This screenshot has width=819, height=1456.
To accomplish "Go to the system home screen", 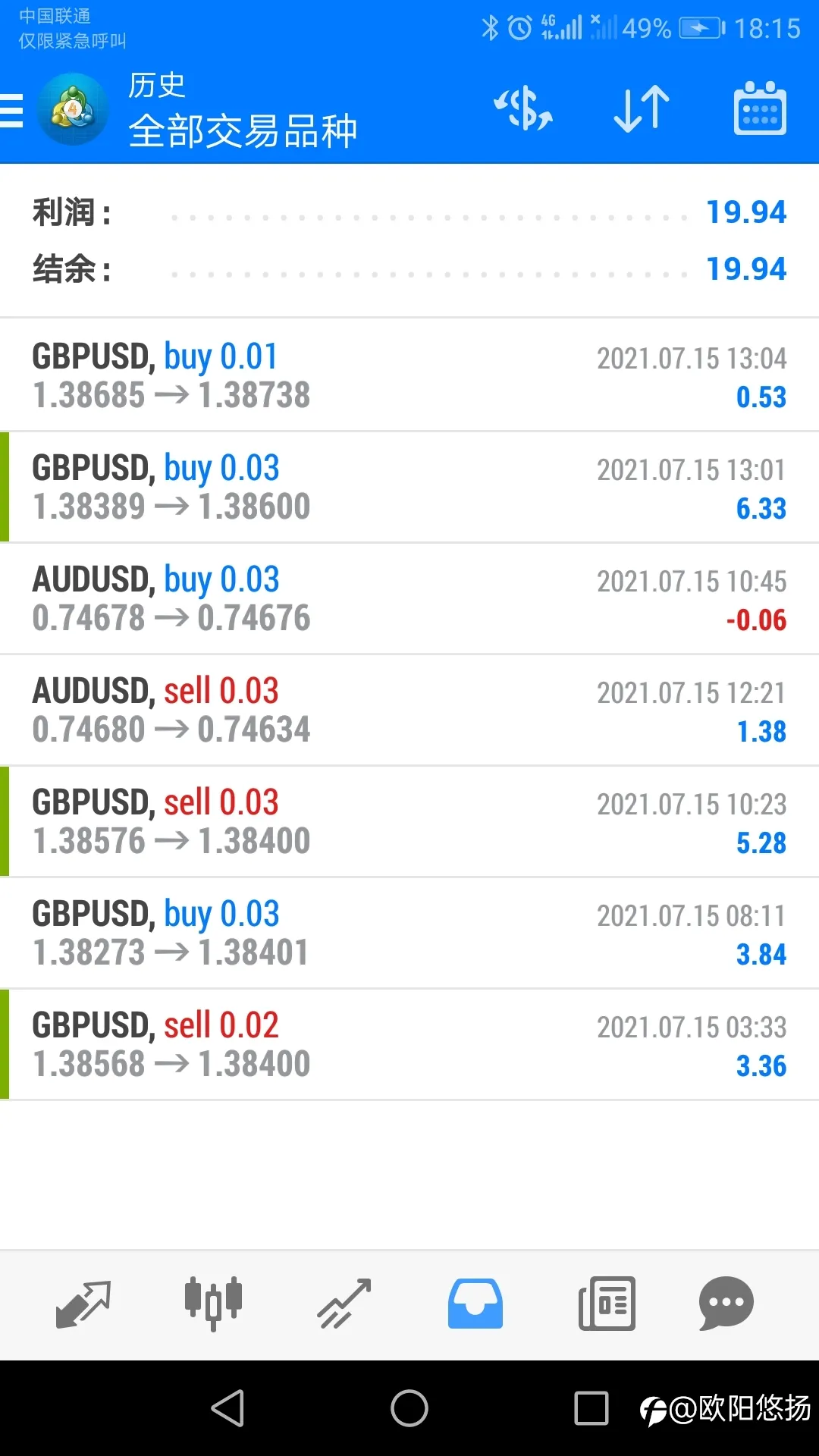I will pyautogui.click(x=409, y=1408).
